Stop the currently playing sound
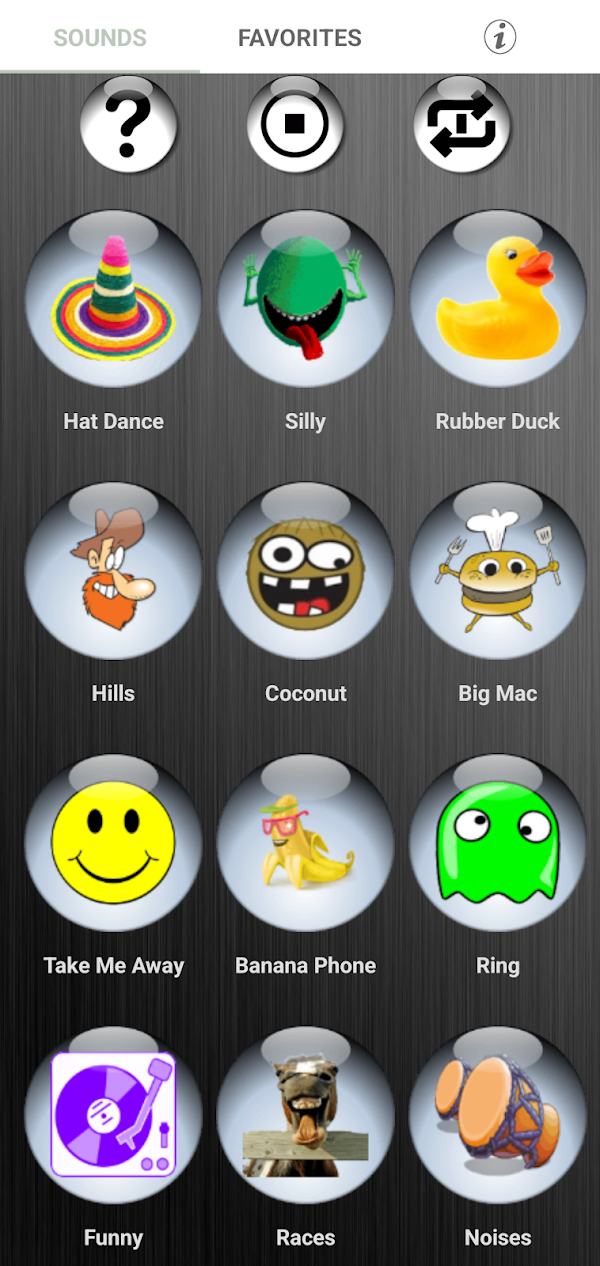600x1266 pixels. coord(295,126)
